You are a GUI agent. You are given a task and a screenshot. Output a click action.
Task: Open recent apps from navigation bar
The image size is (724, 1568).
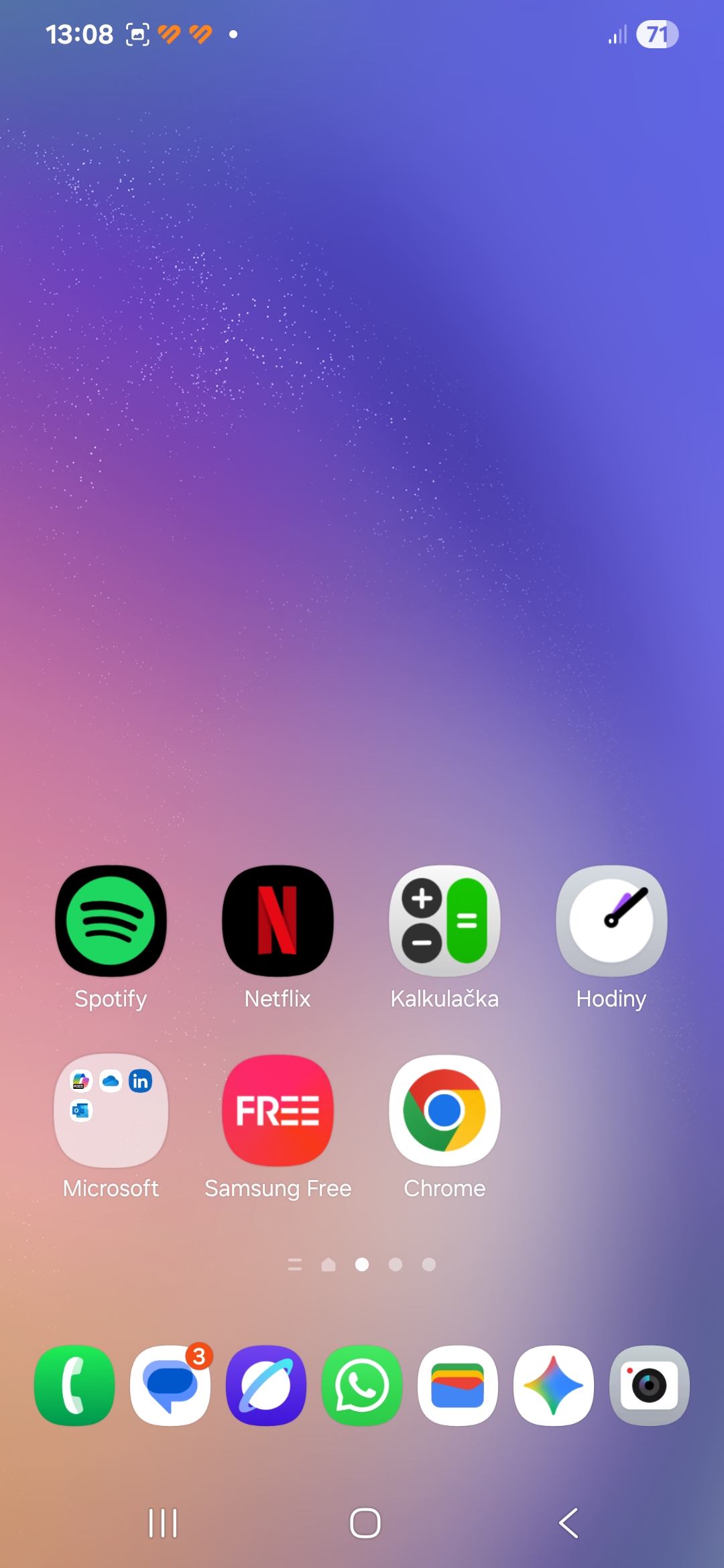[x=163, y=1523]
